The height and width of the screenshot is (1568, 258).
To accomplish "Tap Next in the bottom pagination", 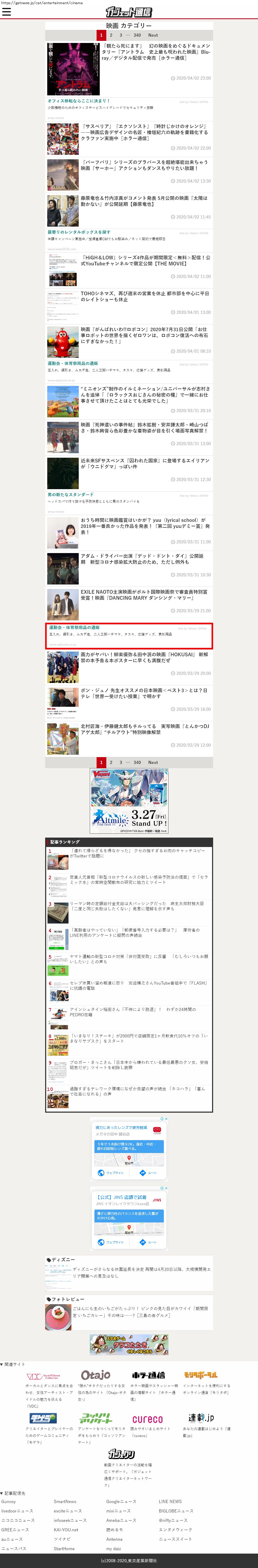I will point(152,762).
